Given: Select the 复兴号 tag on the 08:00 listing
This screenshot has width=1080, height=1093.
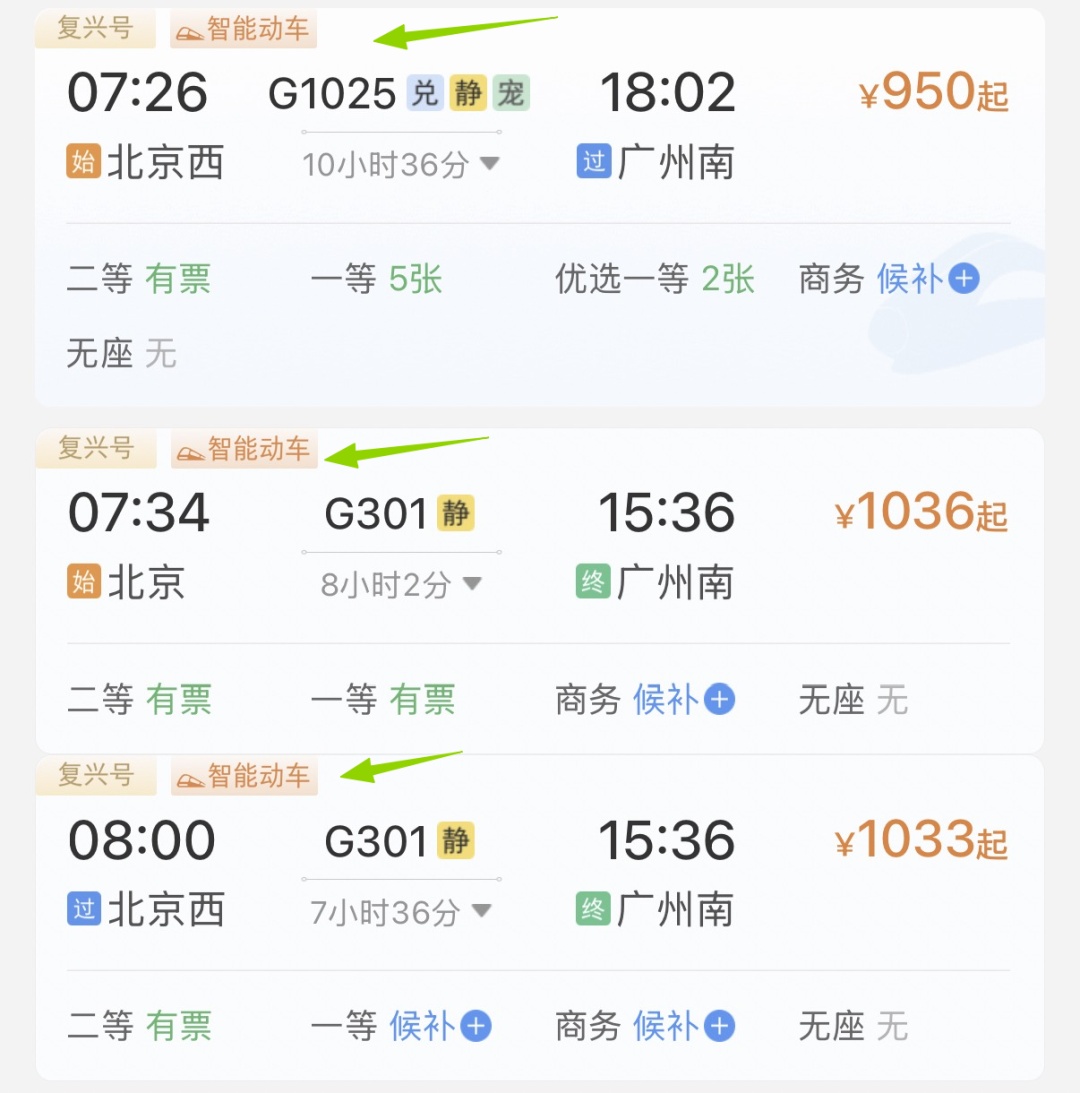Looking at the screenshot, I should (x=96, y=776).
